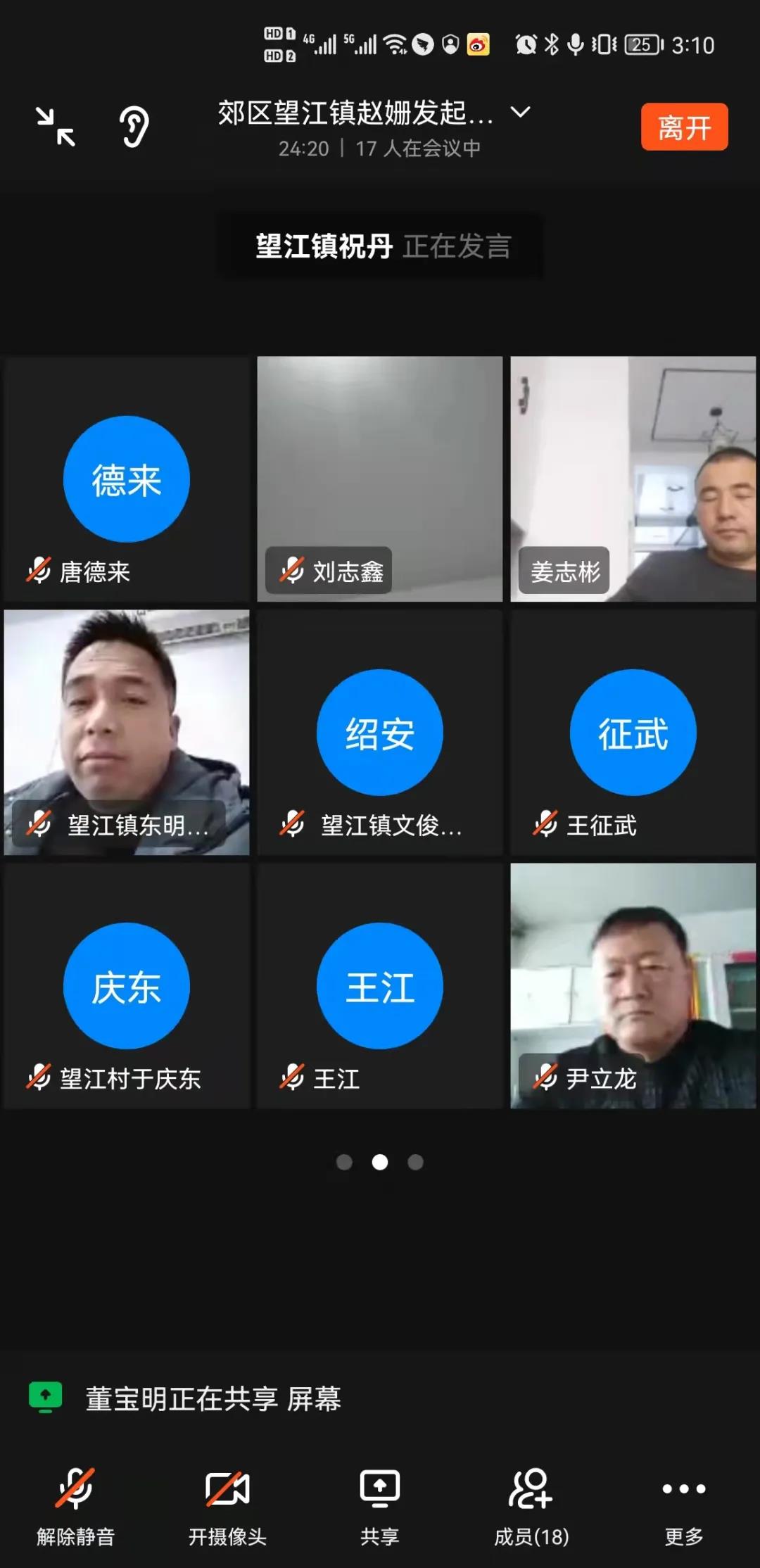Jump to the third page dot
The width and height of the screenshot is (760, 1568).
(416, 1162)
